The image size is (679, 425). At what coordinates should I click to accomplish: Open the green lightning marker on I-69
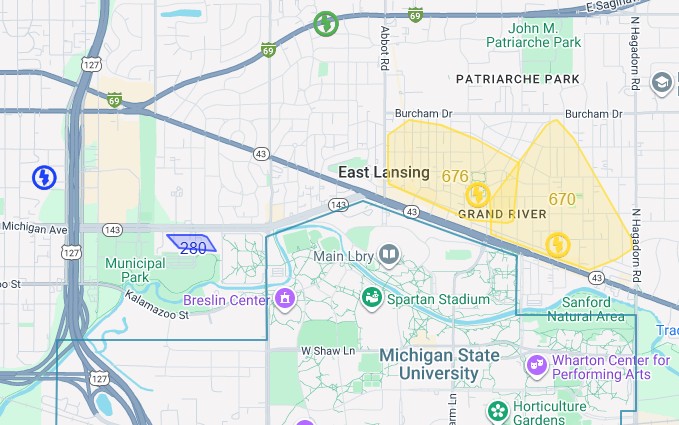coord(326,23)
